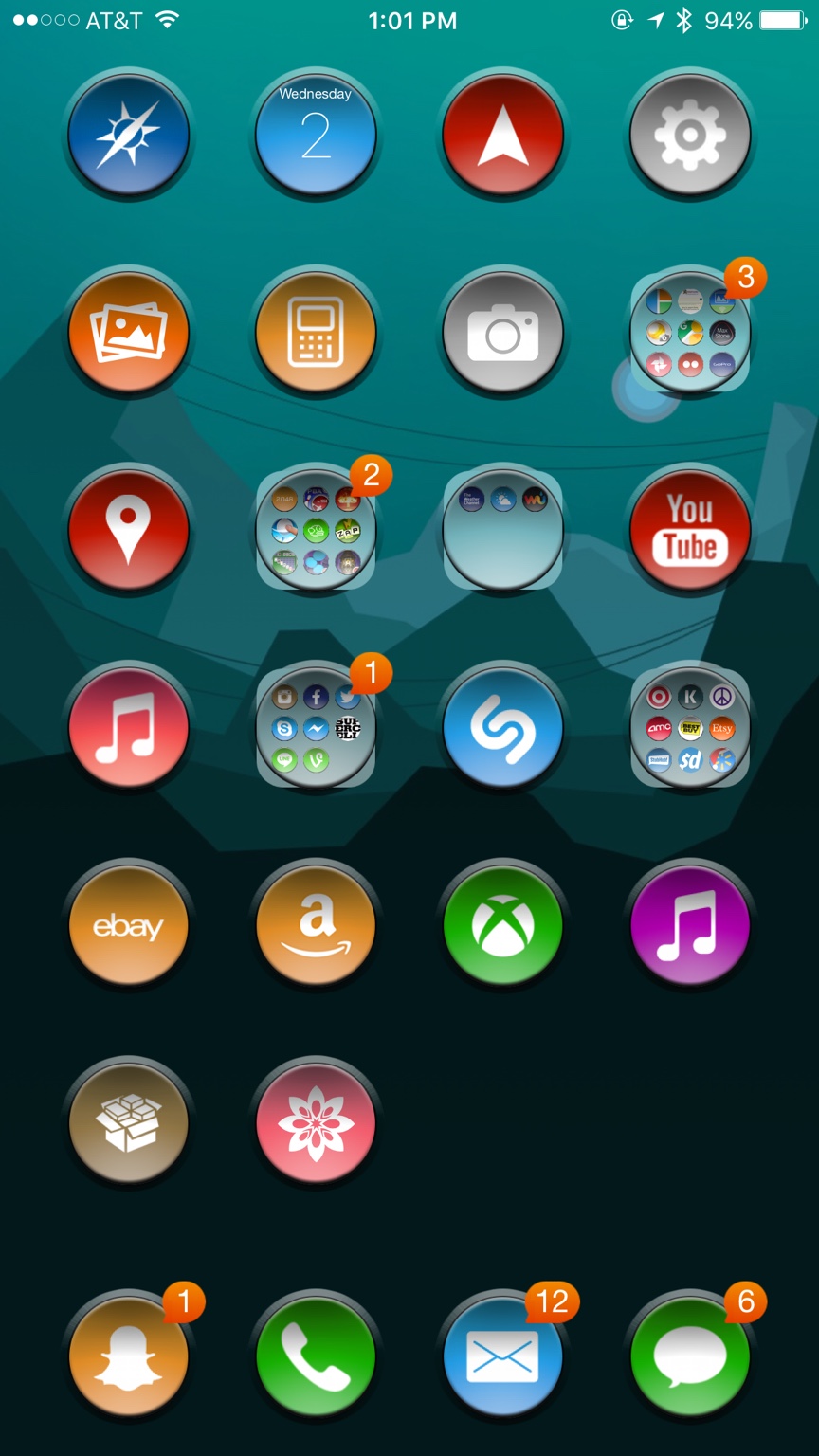Viewport: 819px width, 1456px height.
Task: Open the Xbox app
Action: tap(503, 925)
